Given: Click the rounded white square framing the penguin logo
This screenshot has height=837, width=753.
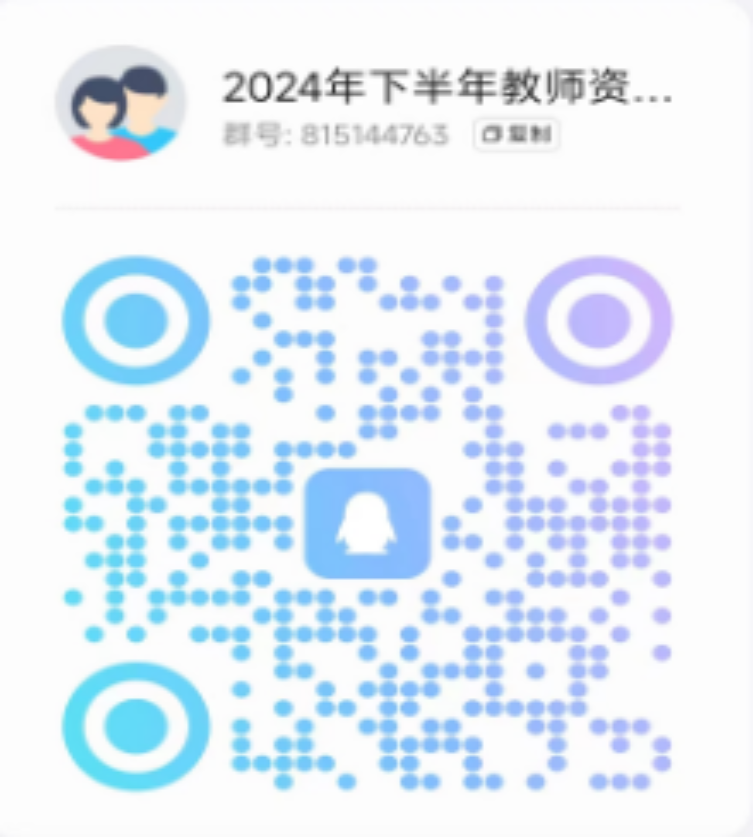Looking at the screenshot, I should (x=368, y=524).
